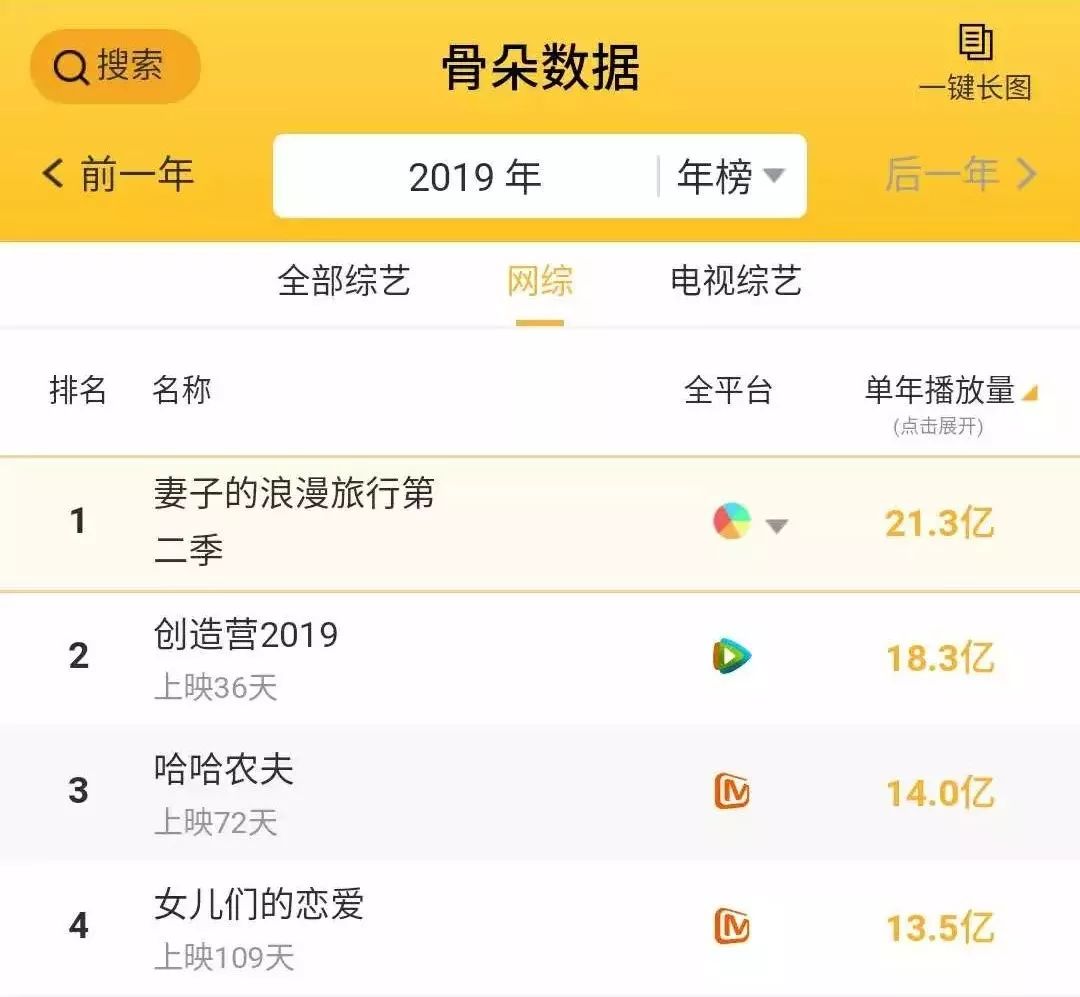
Task: Open the 年榜 ranking type dropdown
Action: [730, 177]
